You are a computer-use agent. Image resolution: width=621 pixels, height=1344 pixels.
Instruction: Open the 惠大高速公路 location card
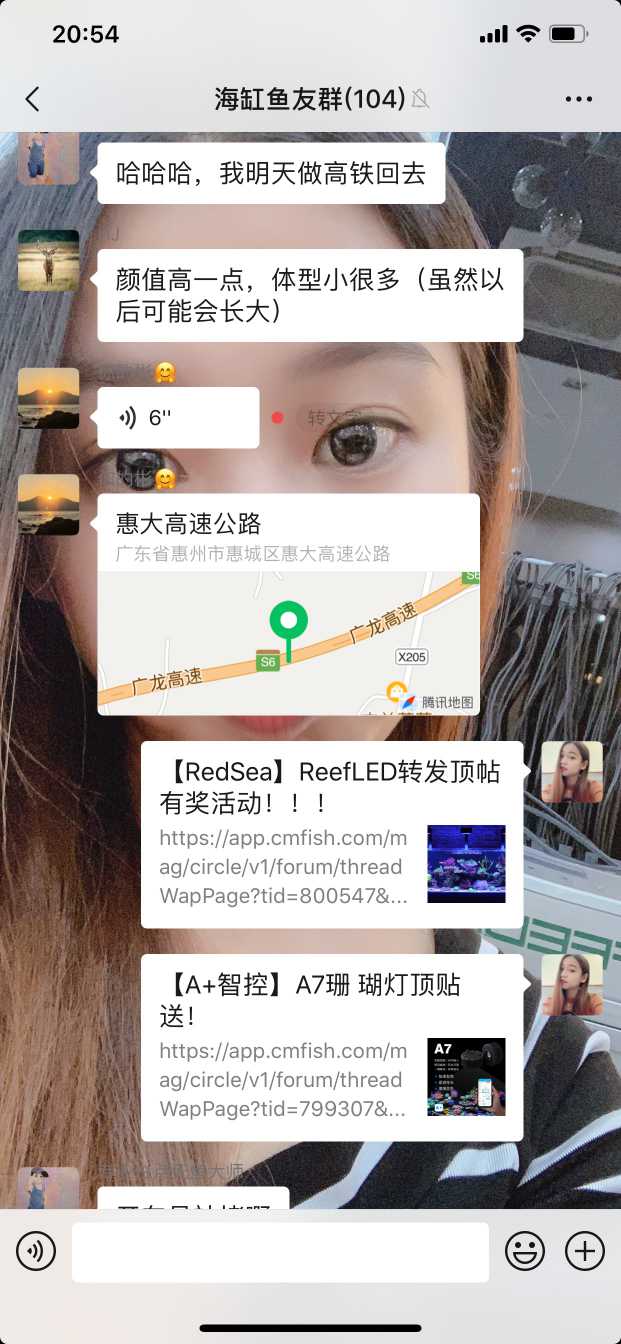click(288, 603)
